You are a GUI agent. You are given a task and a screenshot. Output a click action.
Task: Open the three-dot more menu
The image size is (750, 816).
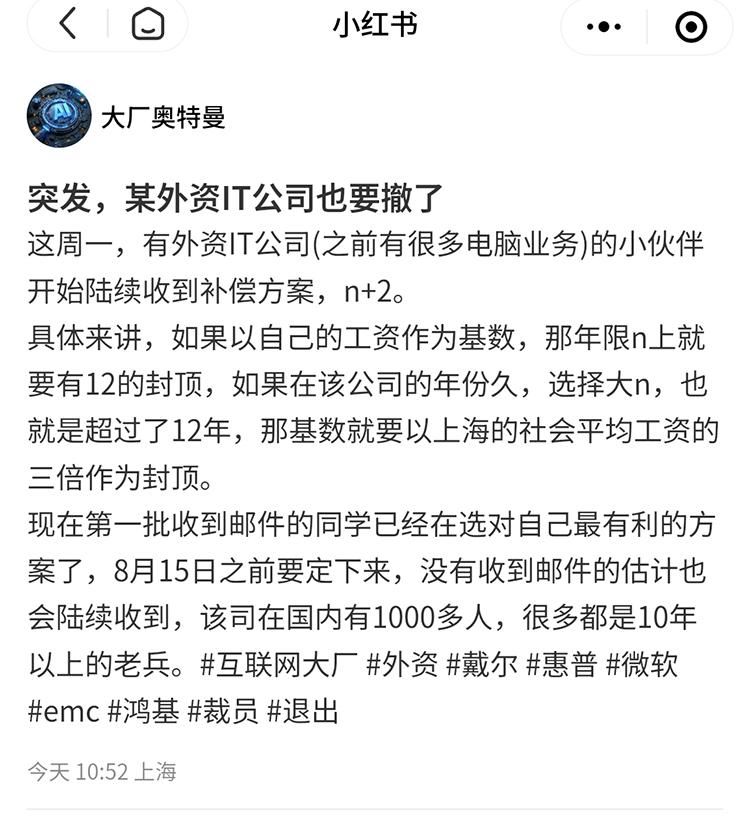(x=603, y=27)
